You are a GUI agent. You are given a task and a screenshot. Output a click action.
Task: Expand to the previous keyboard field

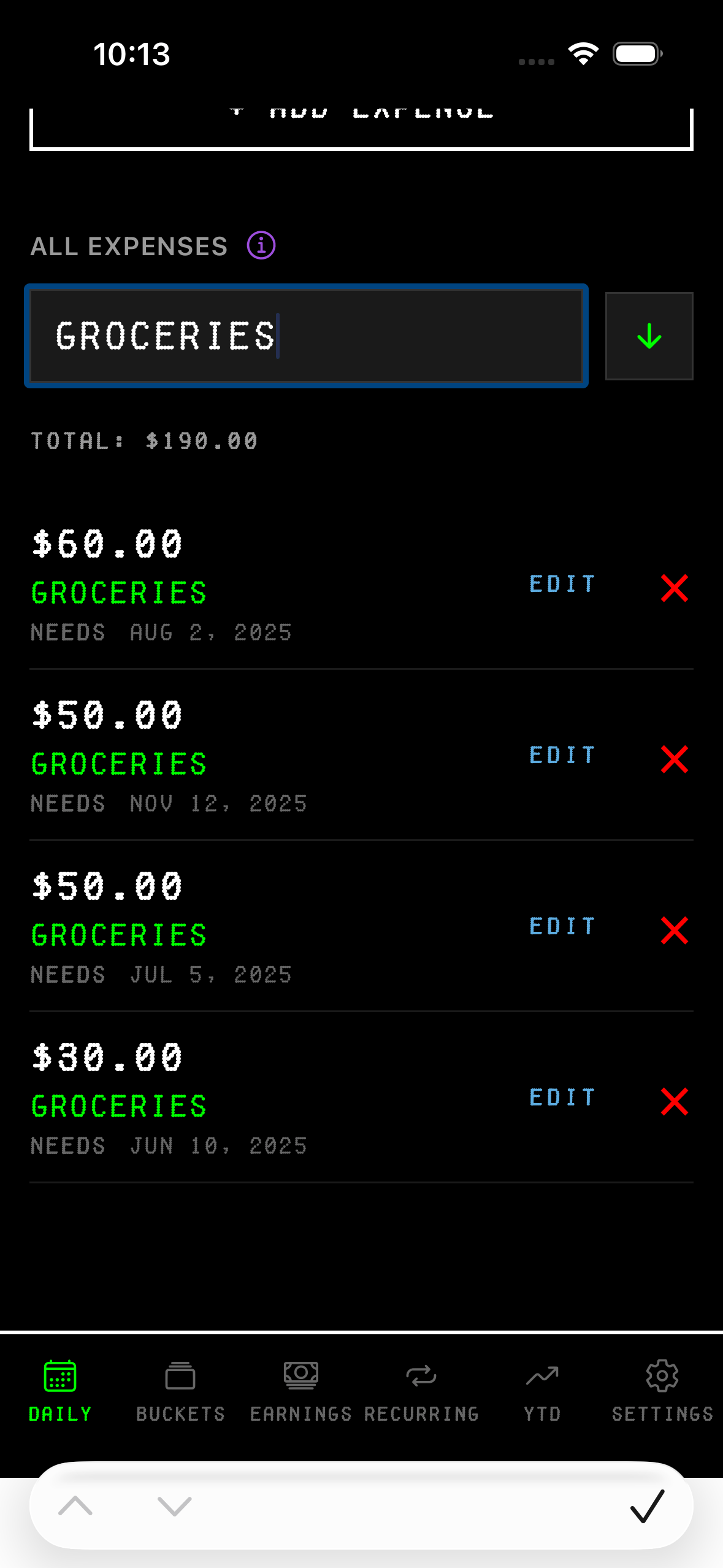(x=76, y=1504)
